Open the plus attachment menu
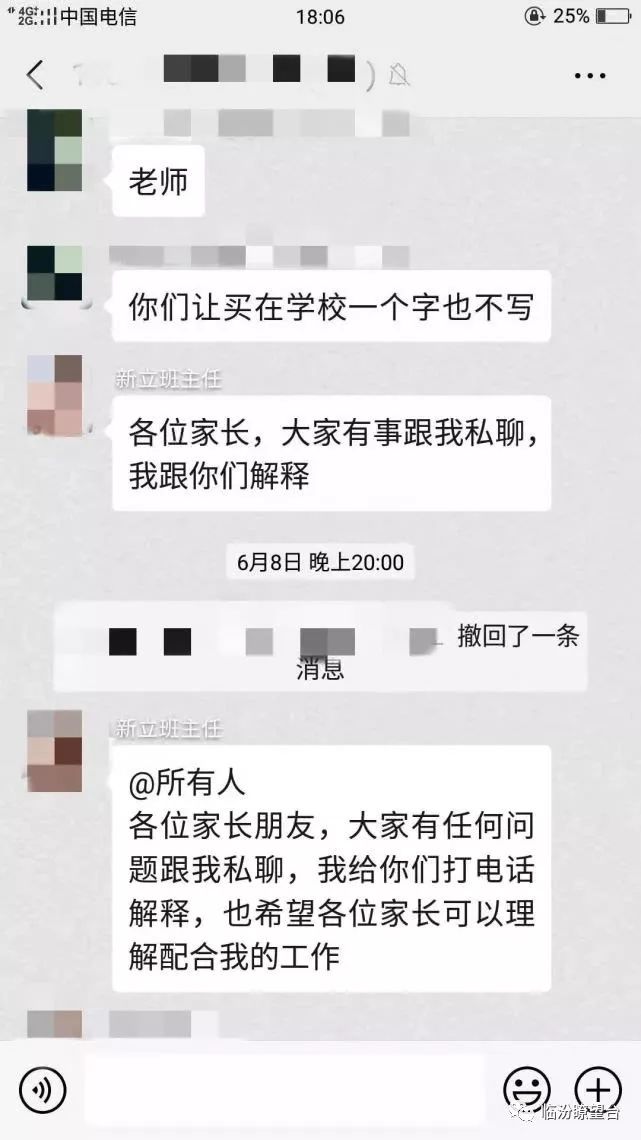The width and height of the screenshot is (641, 1140). (x=598, y=1088)
